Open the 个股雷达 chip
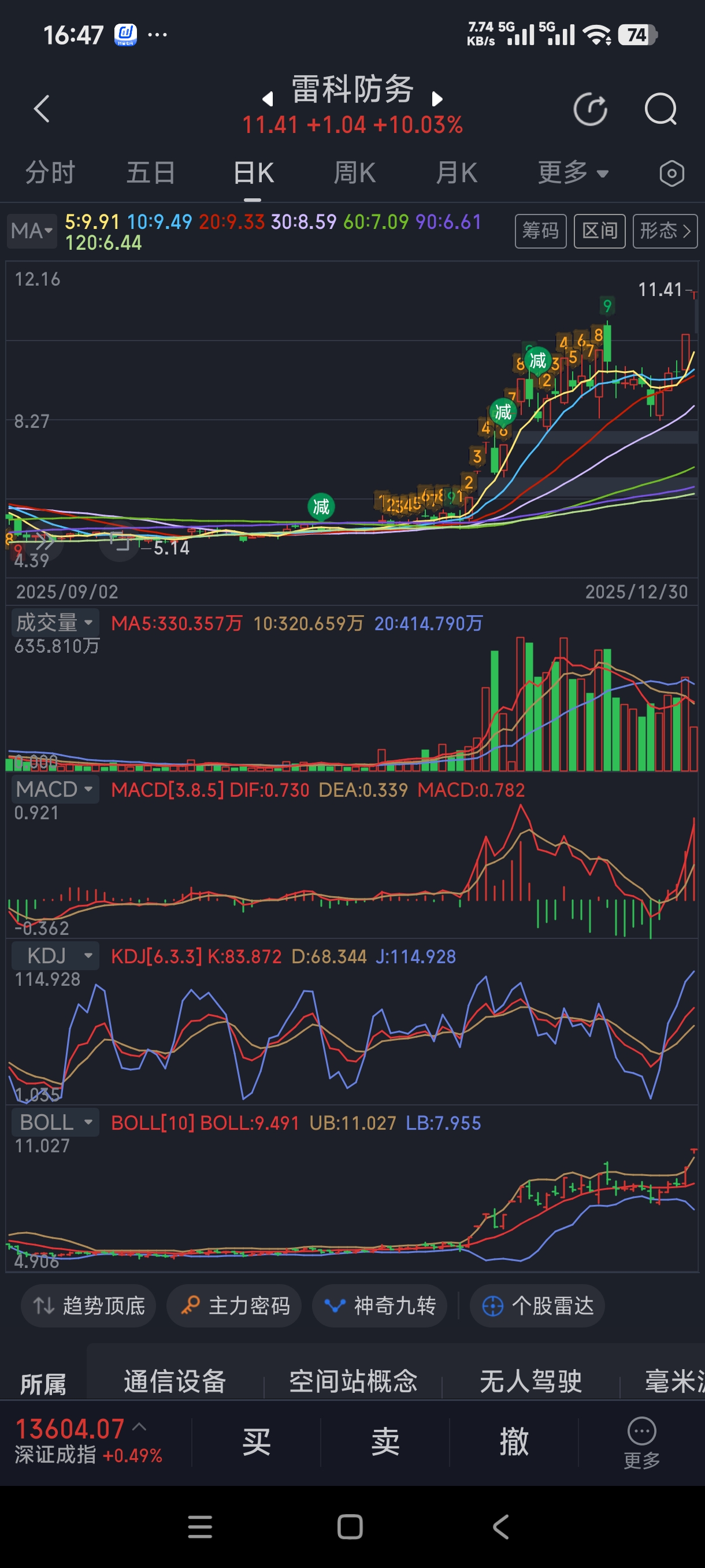Viewport: 705px width, 1568px height. pos(537,1305)
